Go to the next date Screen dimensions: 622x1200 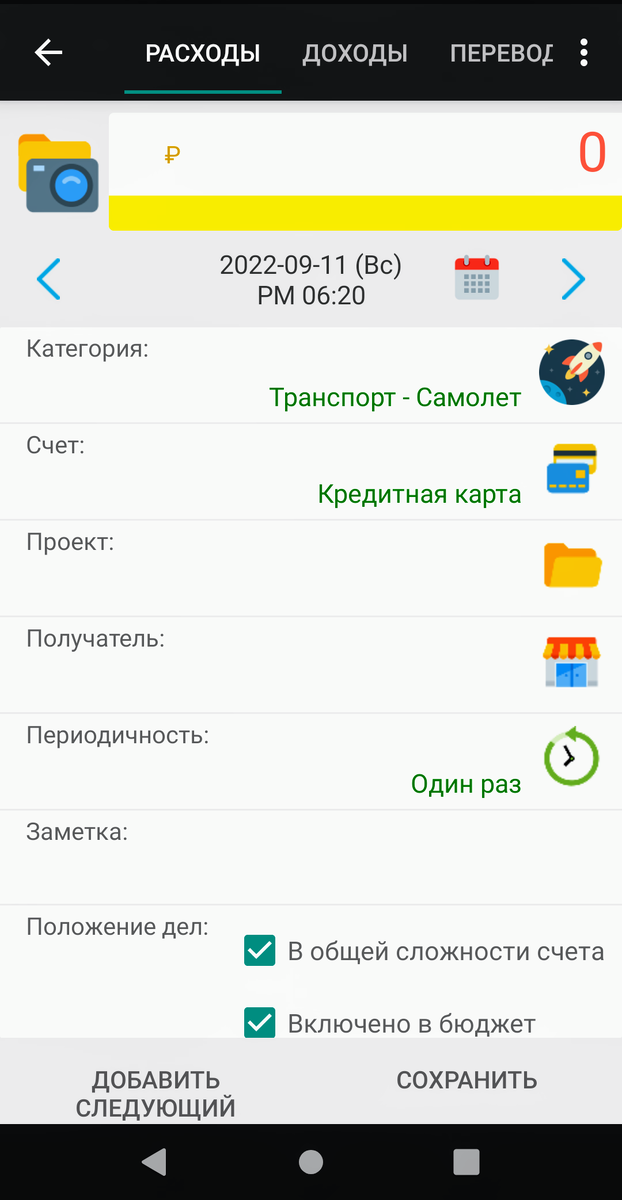(x=573, y=279)
